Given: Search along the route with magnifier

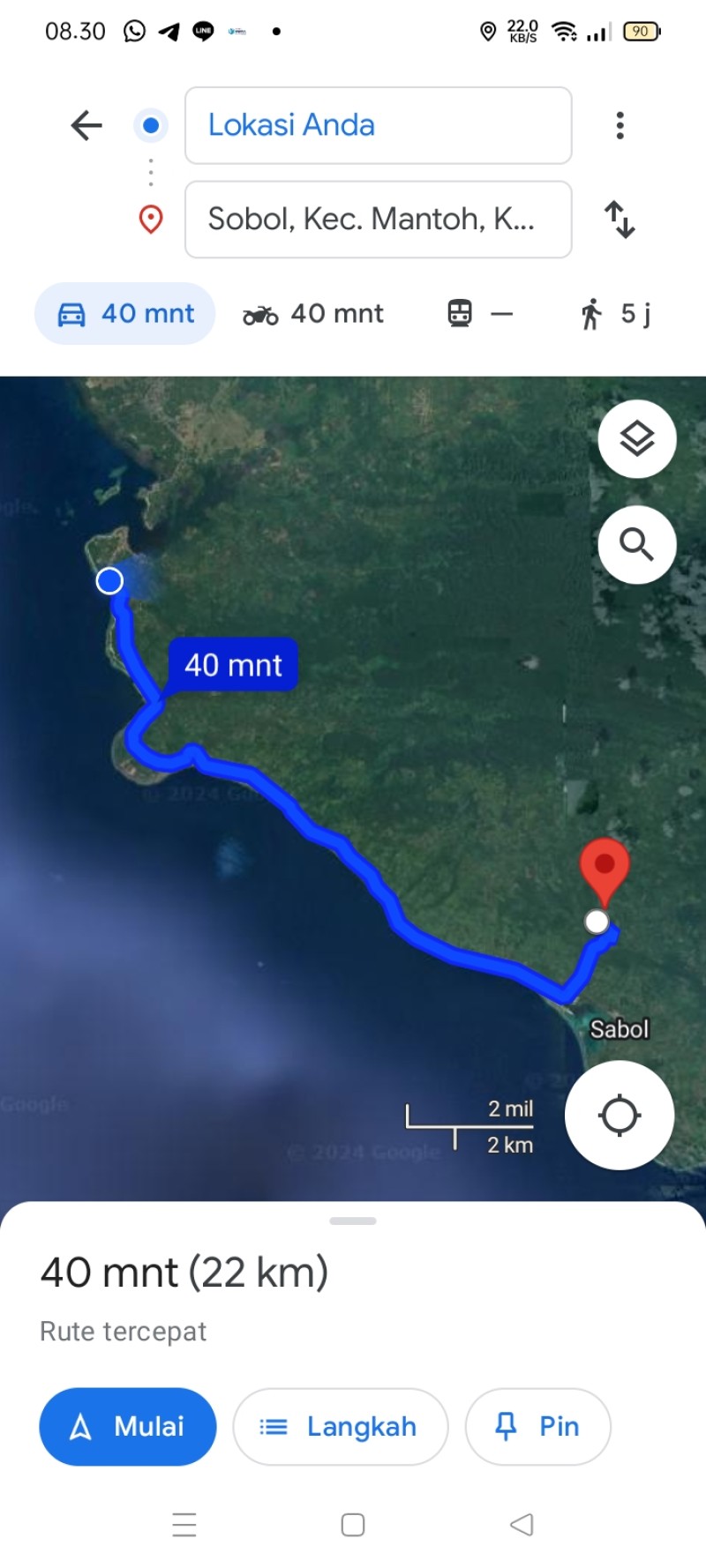Looking at the screenshot, I should (637, 544).
